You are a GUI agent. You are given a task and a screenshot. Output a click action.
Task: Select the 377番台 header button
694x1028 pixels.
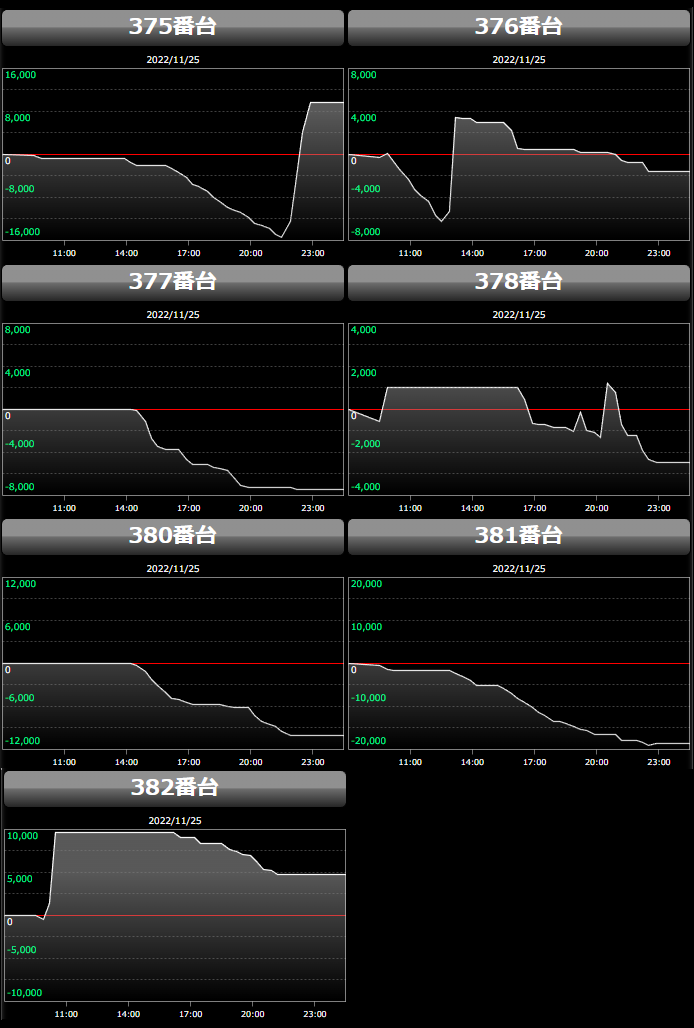tap(173, 283)
